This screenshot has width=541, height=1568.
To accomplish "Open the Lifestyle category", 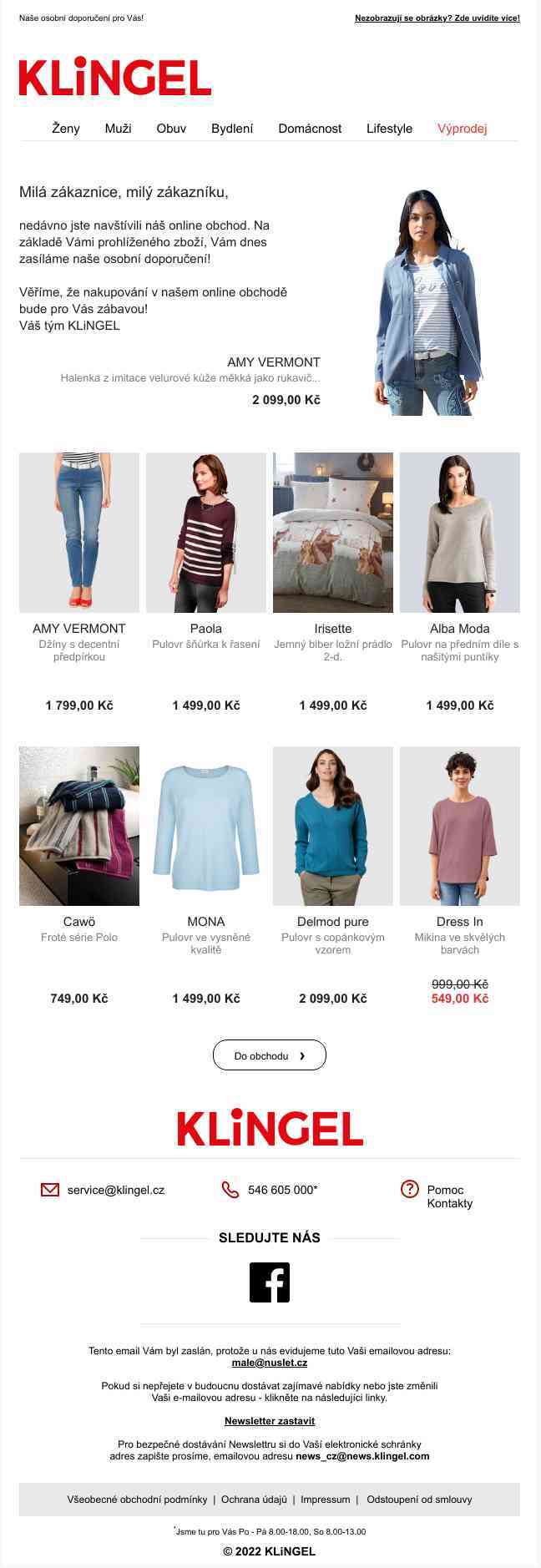I will 389,129.
